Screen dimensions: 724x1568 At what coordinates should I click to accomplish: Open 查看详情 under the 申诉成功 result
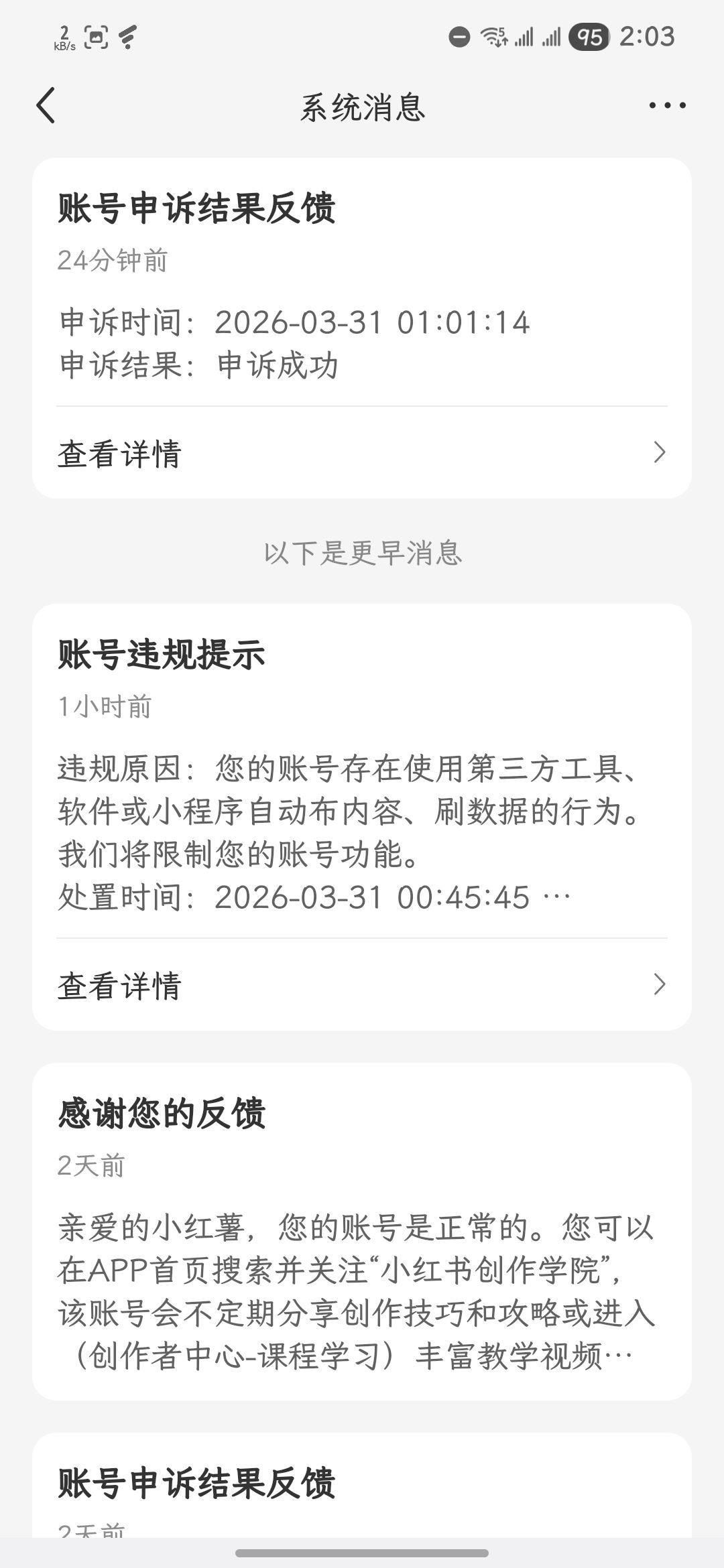click(361, 453)
